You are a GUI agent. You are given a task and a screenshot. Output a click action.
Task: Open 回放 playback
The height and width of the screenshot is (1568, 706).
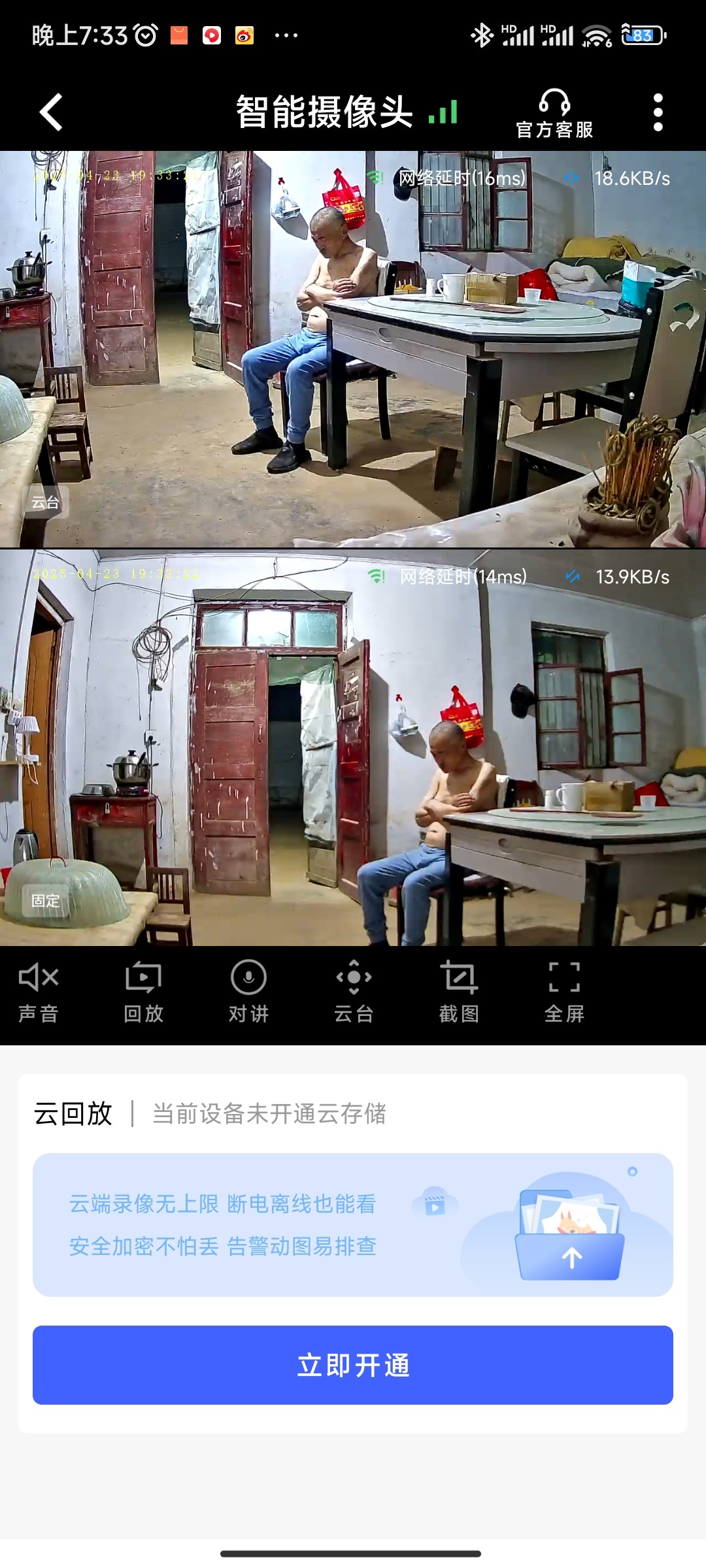pyautogui.click(x=143, y=992)
